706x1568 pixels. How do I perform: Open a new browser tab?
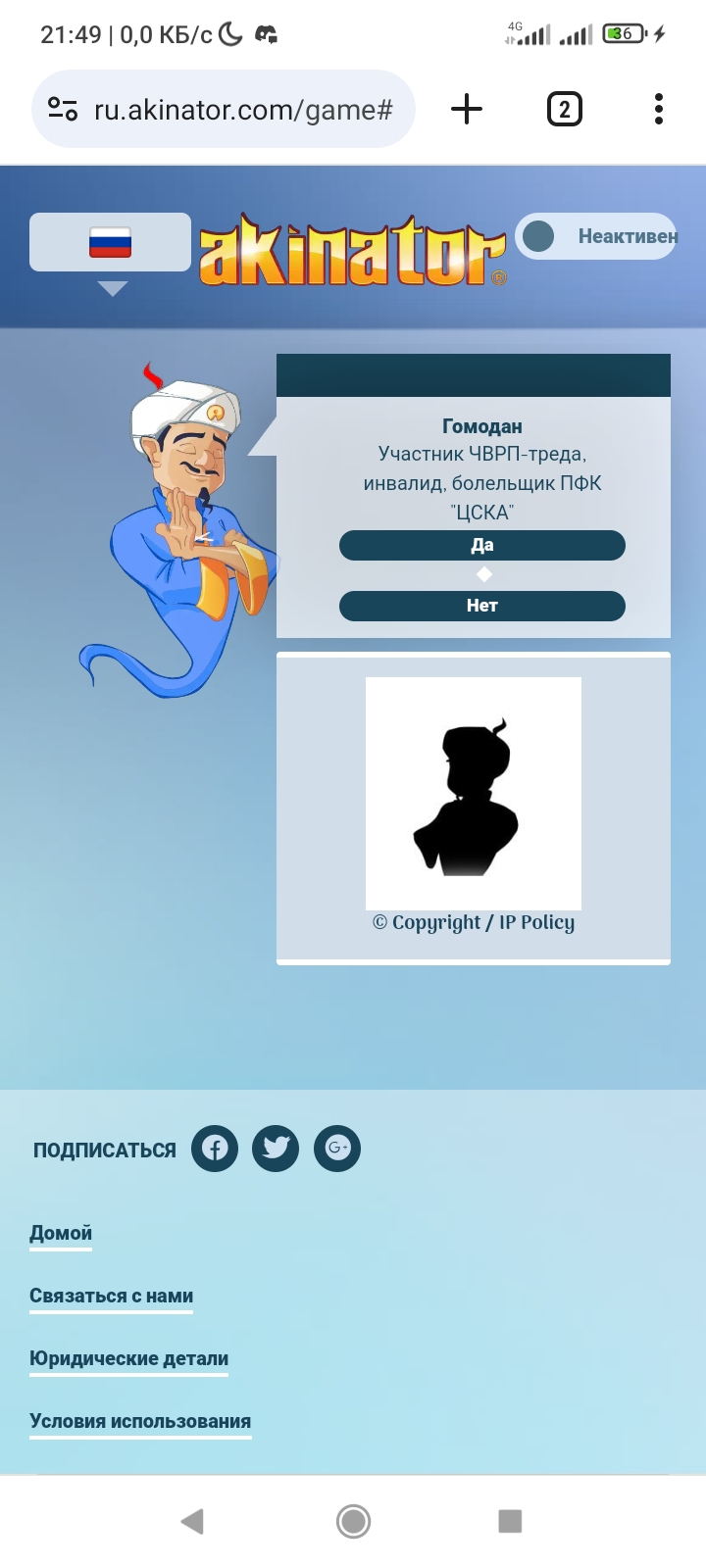pos(467,109)
